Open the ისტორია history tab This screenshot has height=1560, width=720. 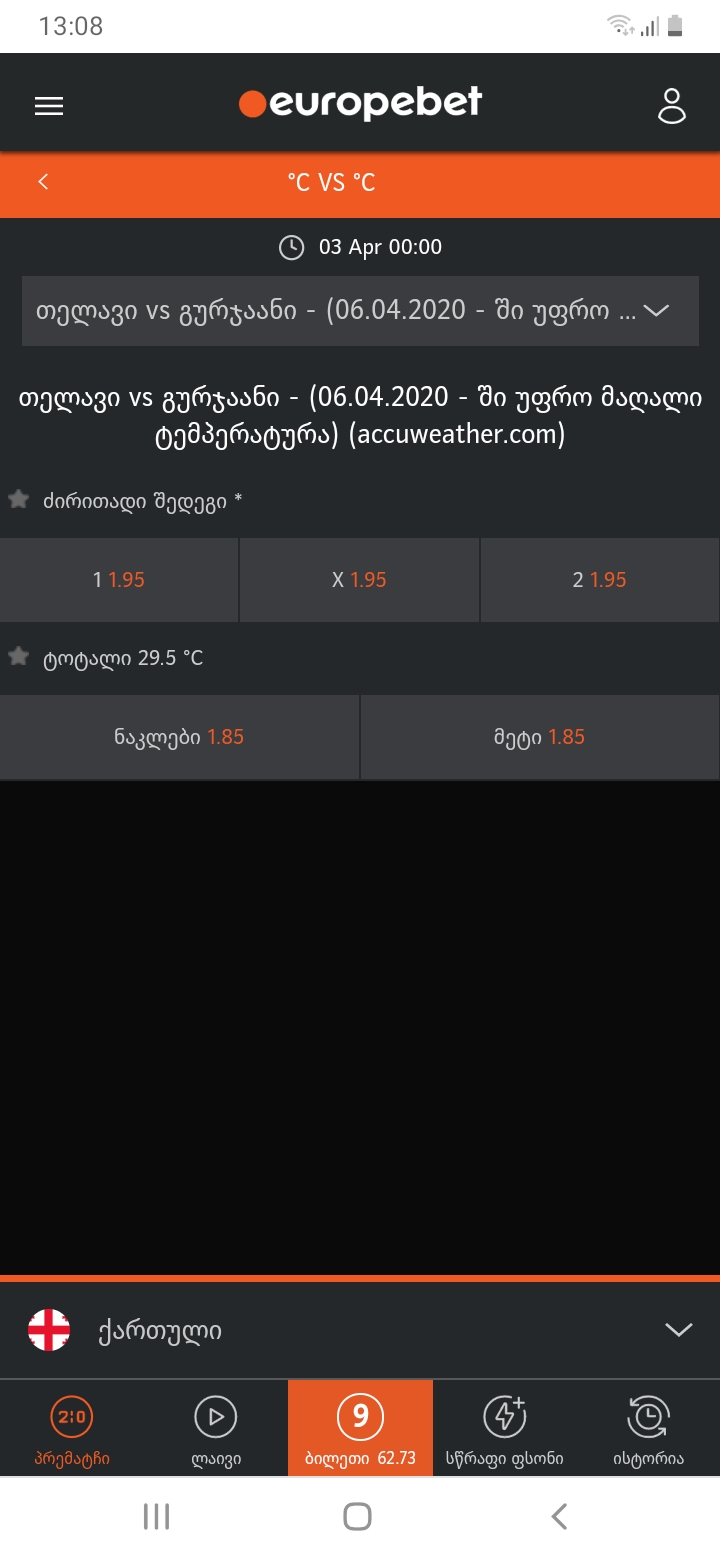coord(648,1428)
